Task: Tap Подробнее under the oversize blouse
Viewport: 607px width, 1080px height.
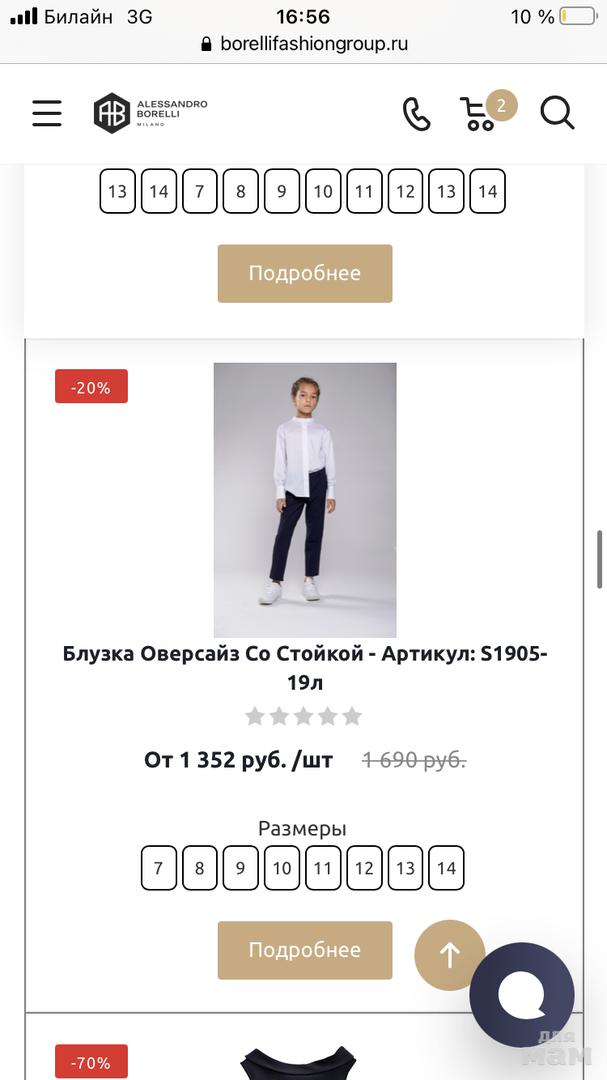Action: pos(304,950)
